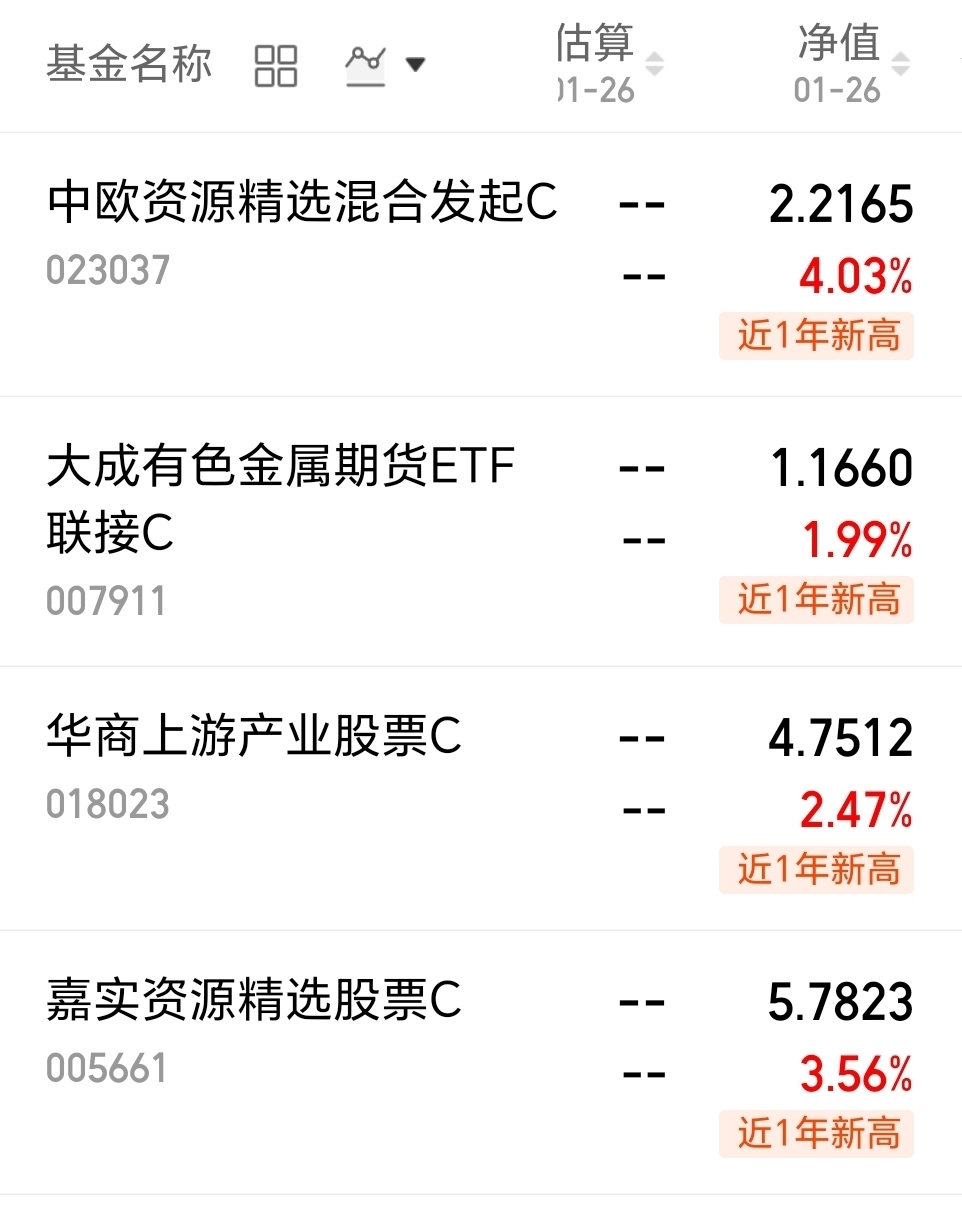Open the chart display dropdown
The image size is (962, 1206).
[385, 65]
